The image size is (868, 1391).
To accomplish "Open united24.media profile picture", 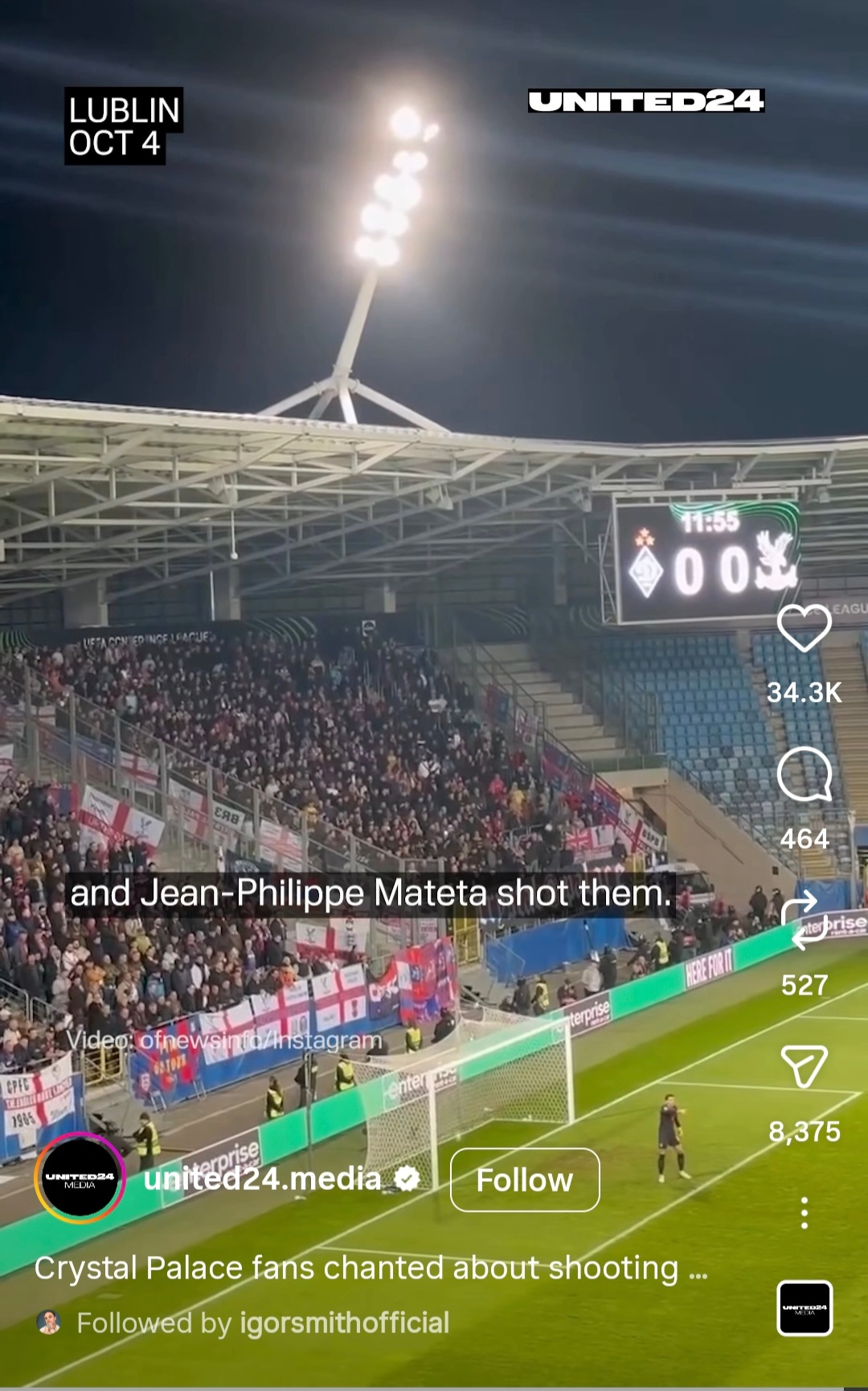I will click(80, 1179).
